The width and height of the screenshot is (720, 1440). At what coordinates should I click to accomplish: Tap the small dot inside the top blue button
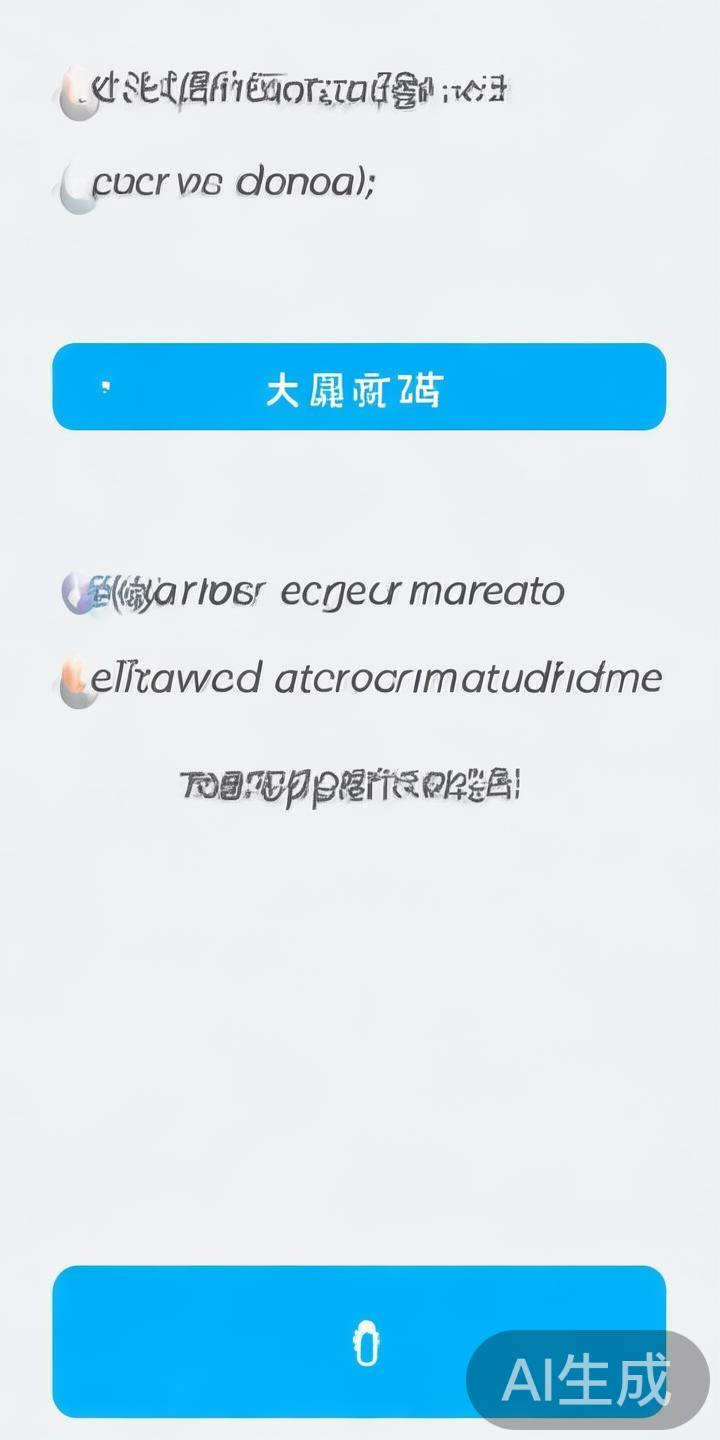103,385
